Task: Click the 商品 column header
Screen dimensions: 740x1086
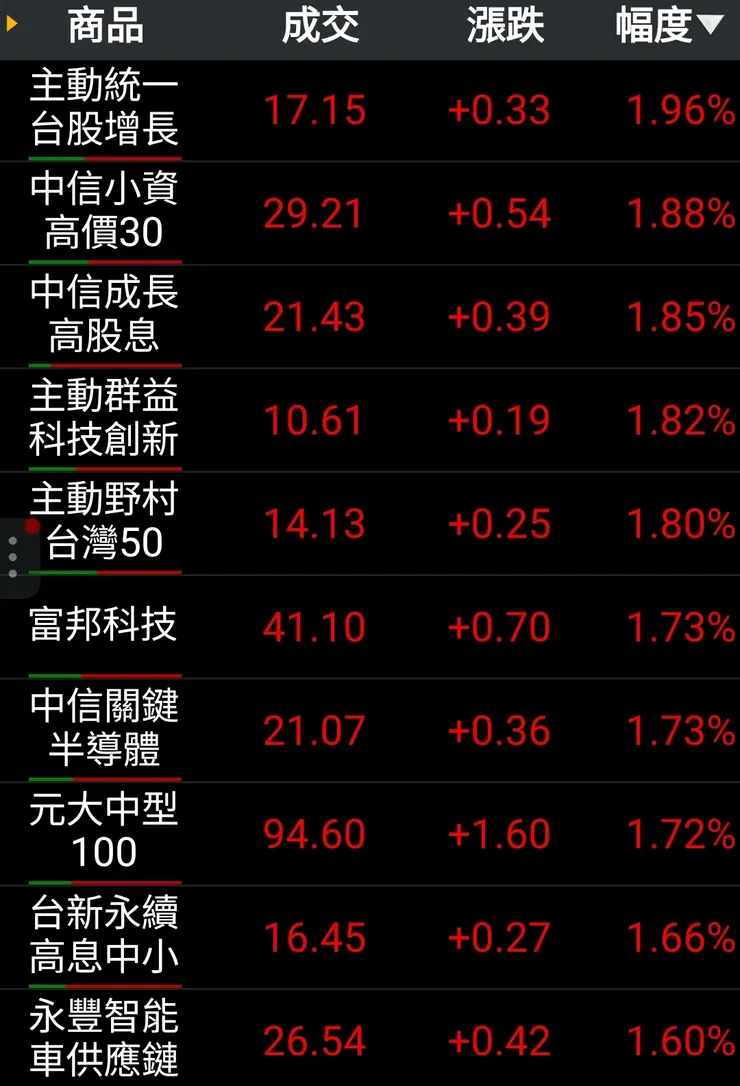Action: pyautogui.click(x=105, y=28)
